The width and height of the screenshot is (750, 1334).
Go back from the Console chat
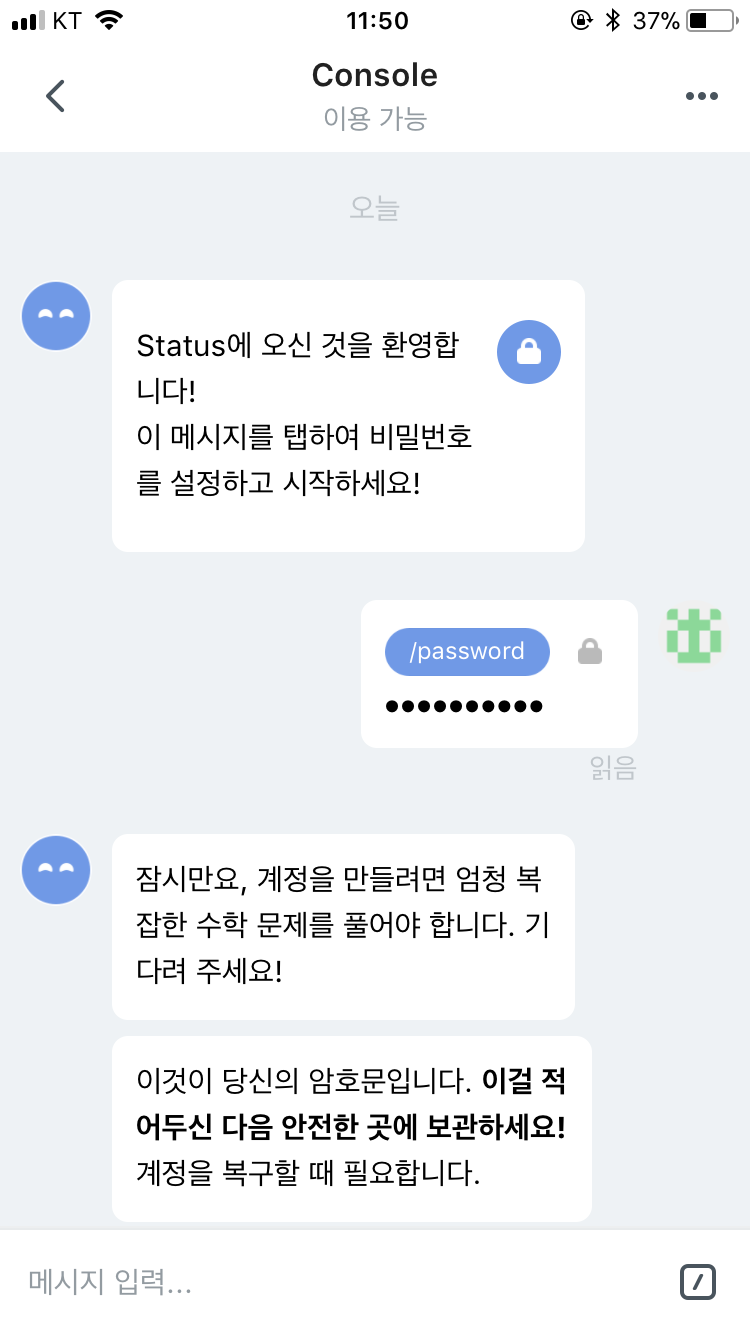click(55, 96)
